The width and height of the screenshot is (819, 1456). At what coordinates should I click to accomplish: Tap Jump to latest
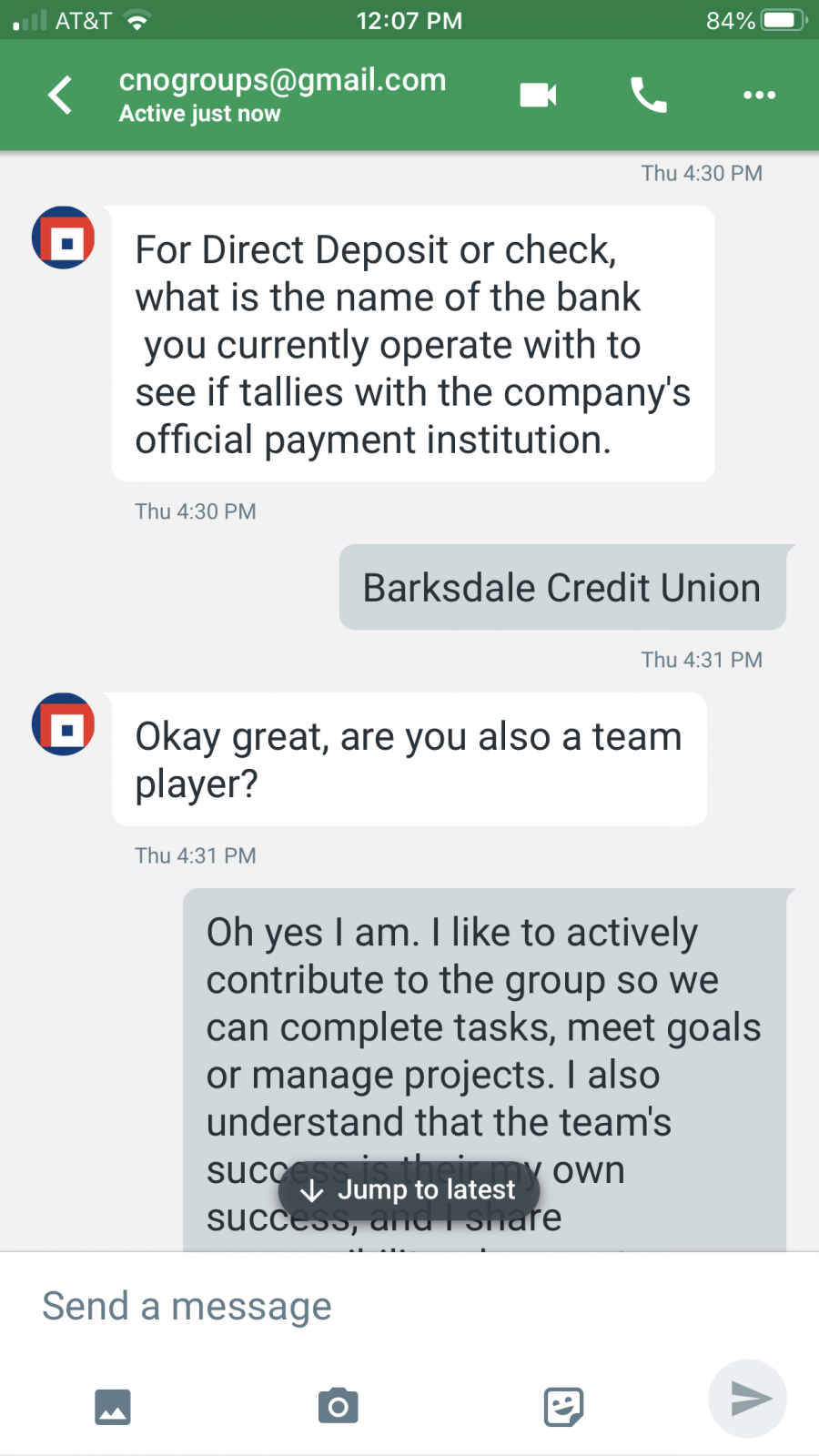tap(409, 1189)
